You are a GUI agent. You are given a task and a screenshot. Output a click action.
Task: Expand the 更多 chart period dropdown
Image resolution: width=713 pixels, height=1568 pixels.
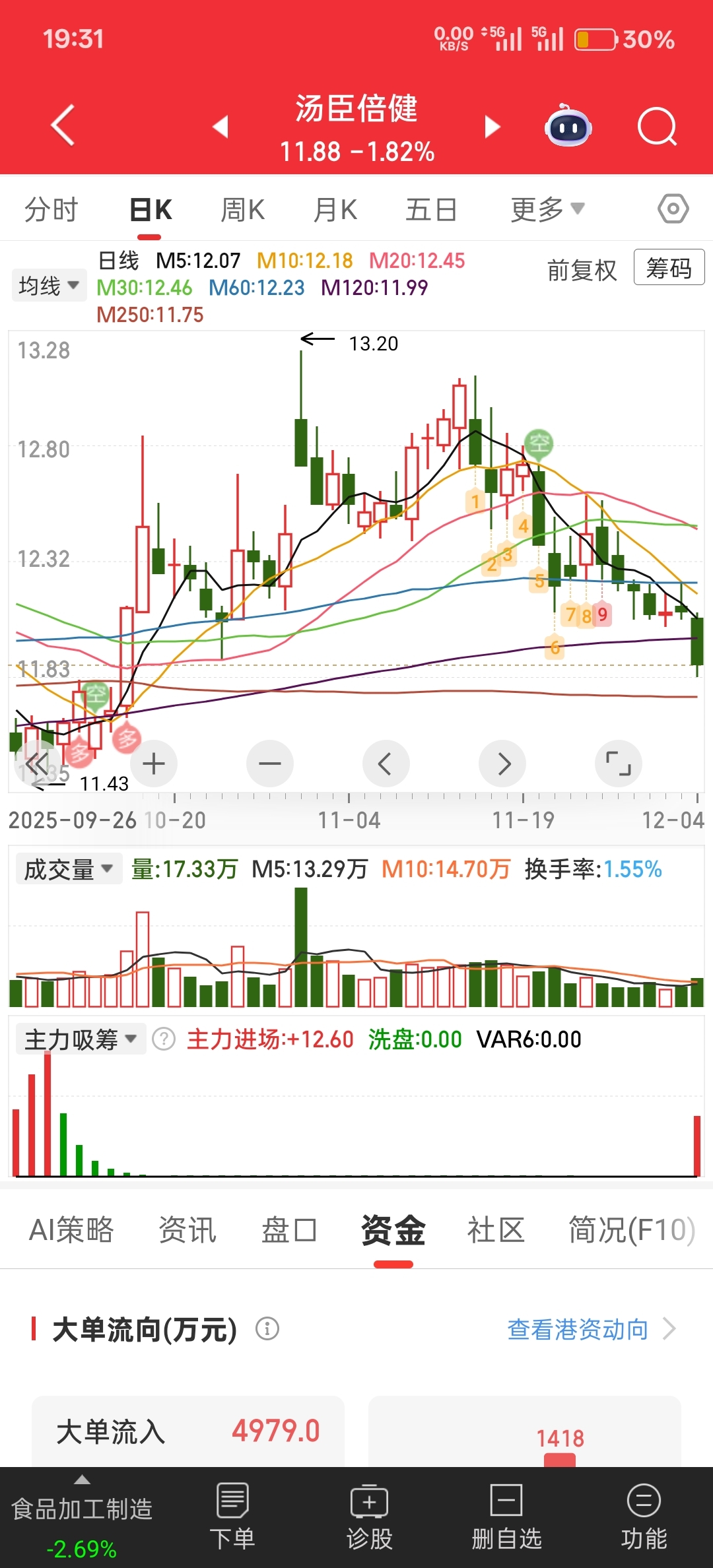(547, 210)
